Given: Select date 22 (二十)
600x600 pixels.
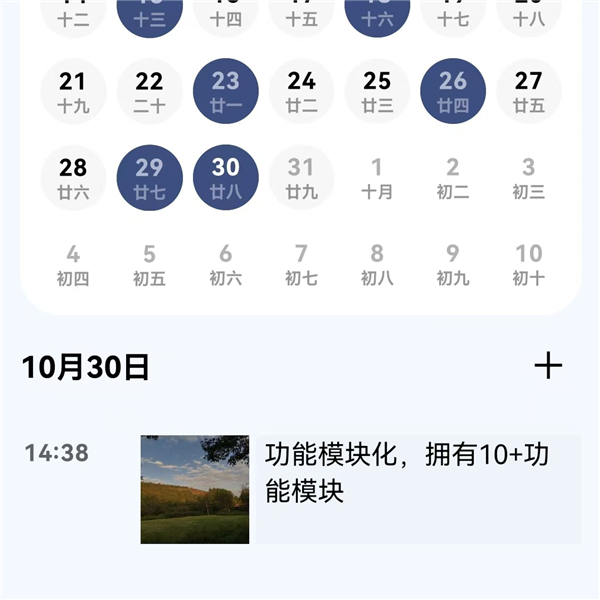Looking at the screenshot, I should point(149,91).
